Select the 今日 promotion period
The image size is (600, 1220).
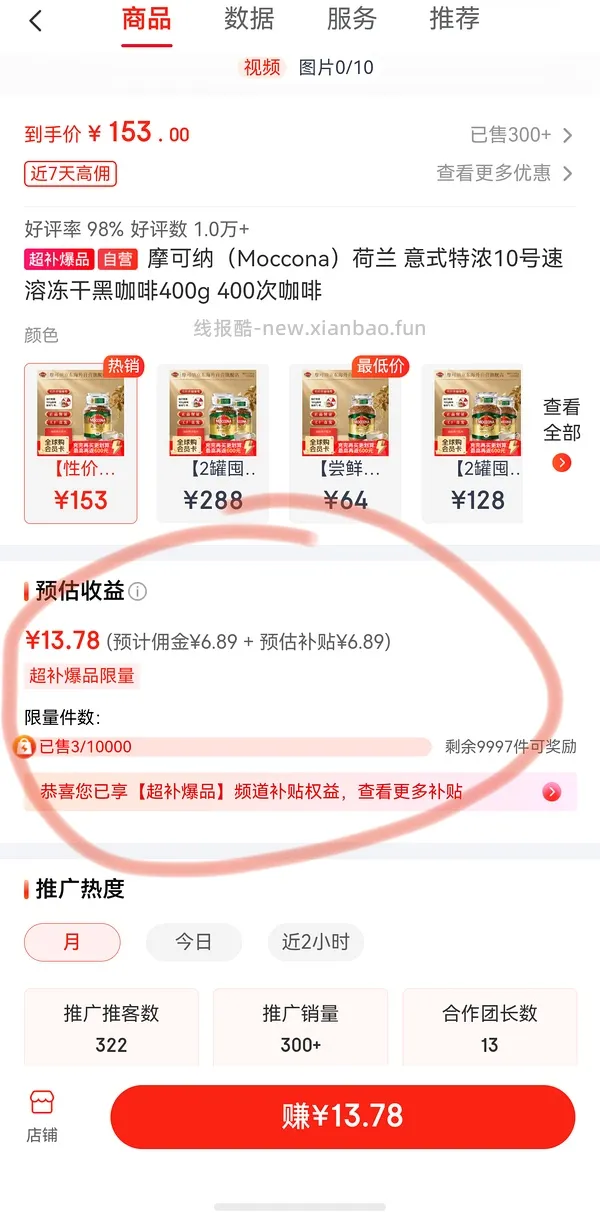click(194, 942)
